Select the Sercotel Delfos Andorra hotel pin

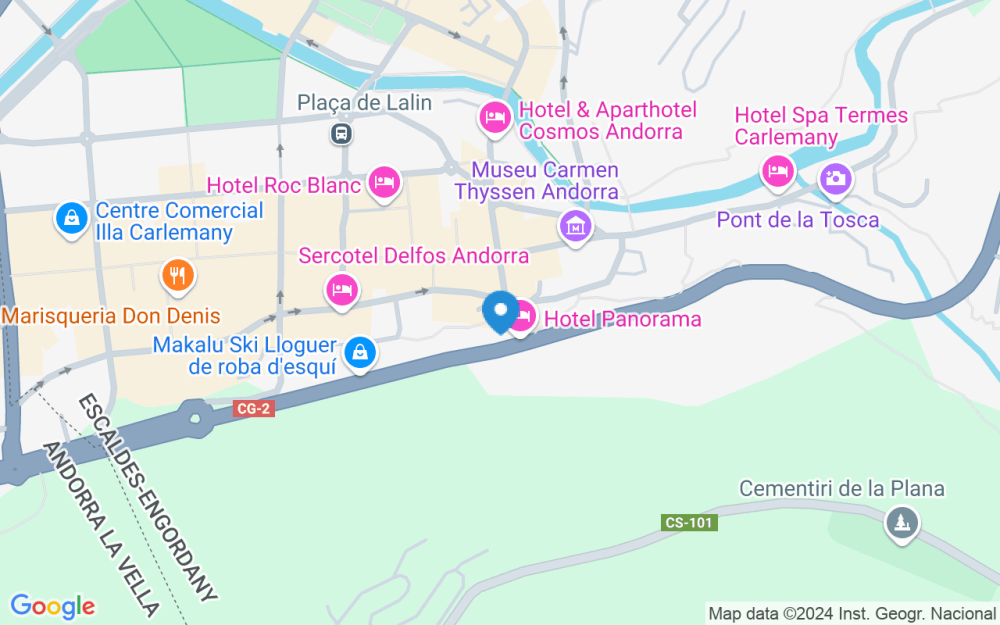click(x=341, y=291)
